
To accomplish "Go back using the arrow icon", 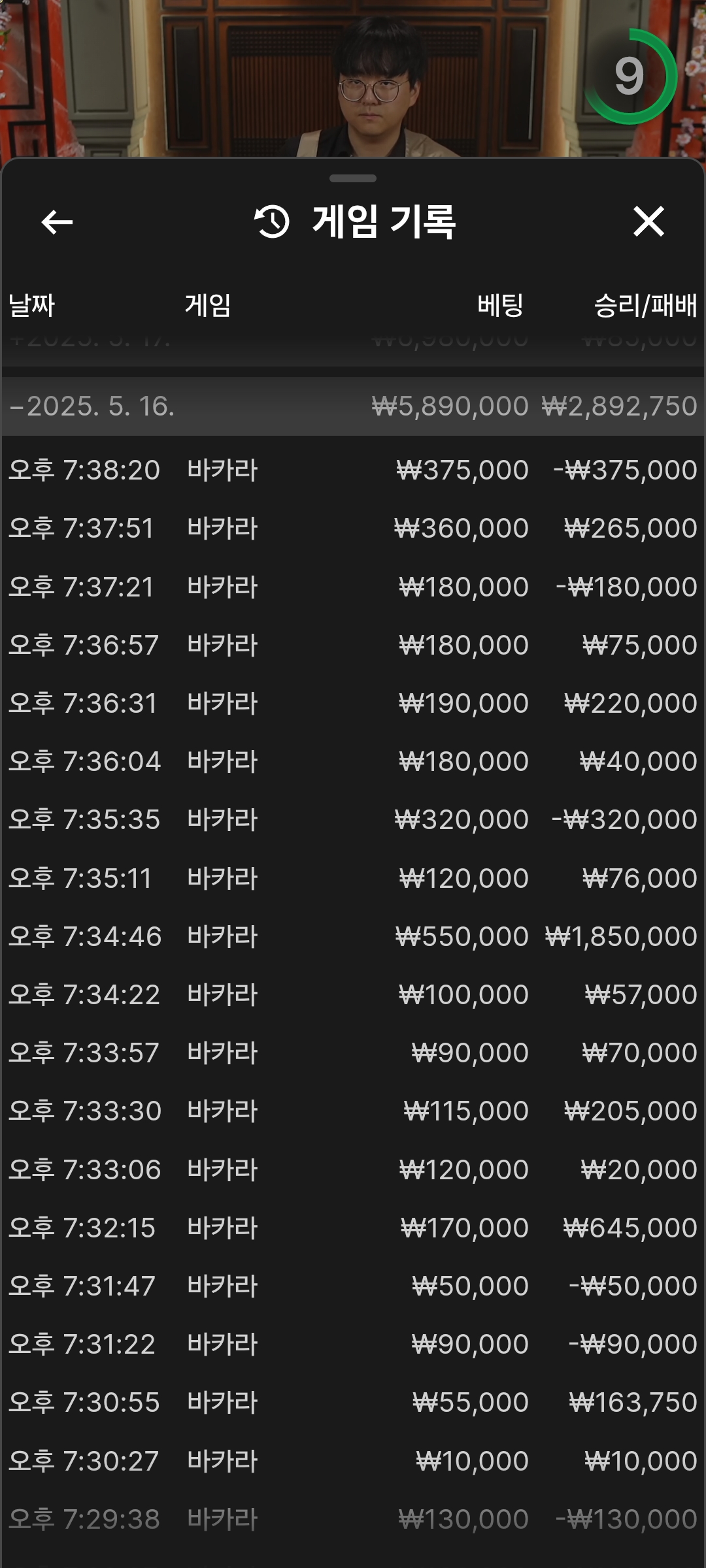I will click(x=57, y=222).
